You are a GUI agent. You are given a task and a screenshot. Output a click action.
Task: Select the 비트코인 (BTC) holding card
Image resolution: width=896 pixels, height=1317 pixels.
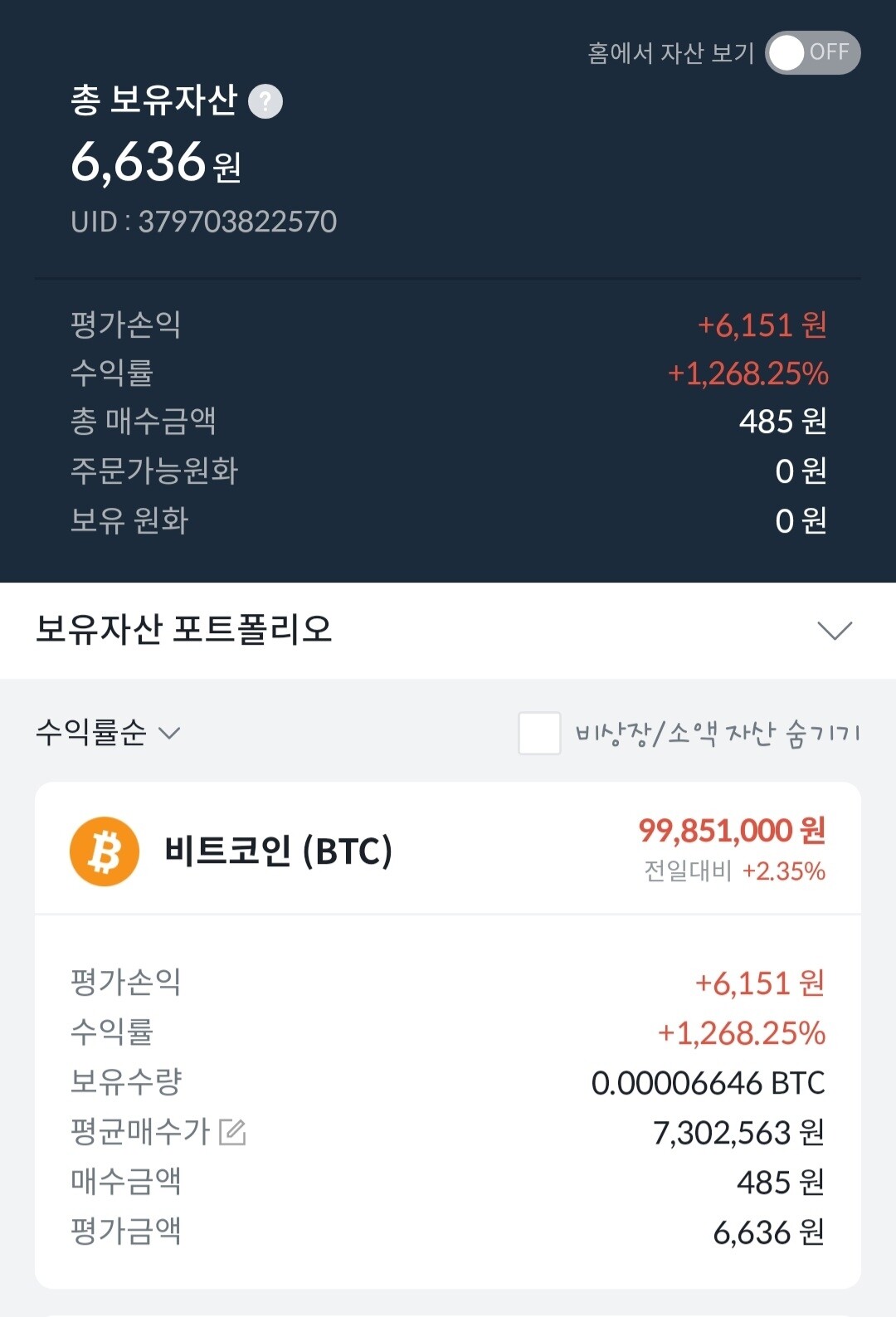point(448,848)
